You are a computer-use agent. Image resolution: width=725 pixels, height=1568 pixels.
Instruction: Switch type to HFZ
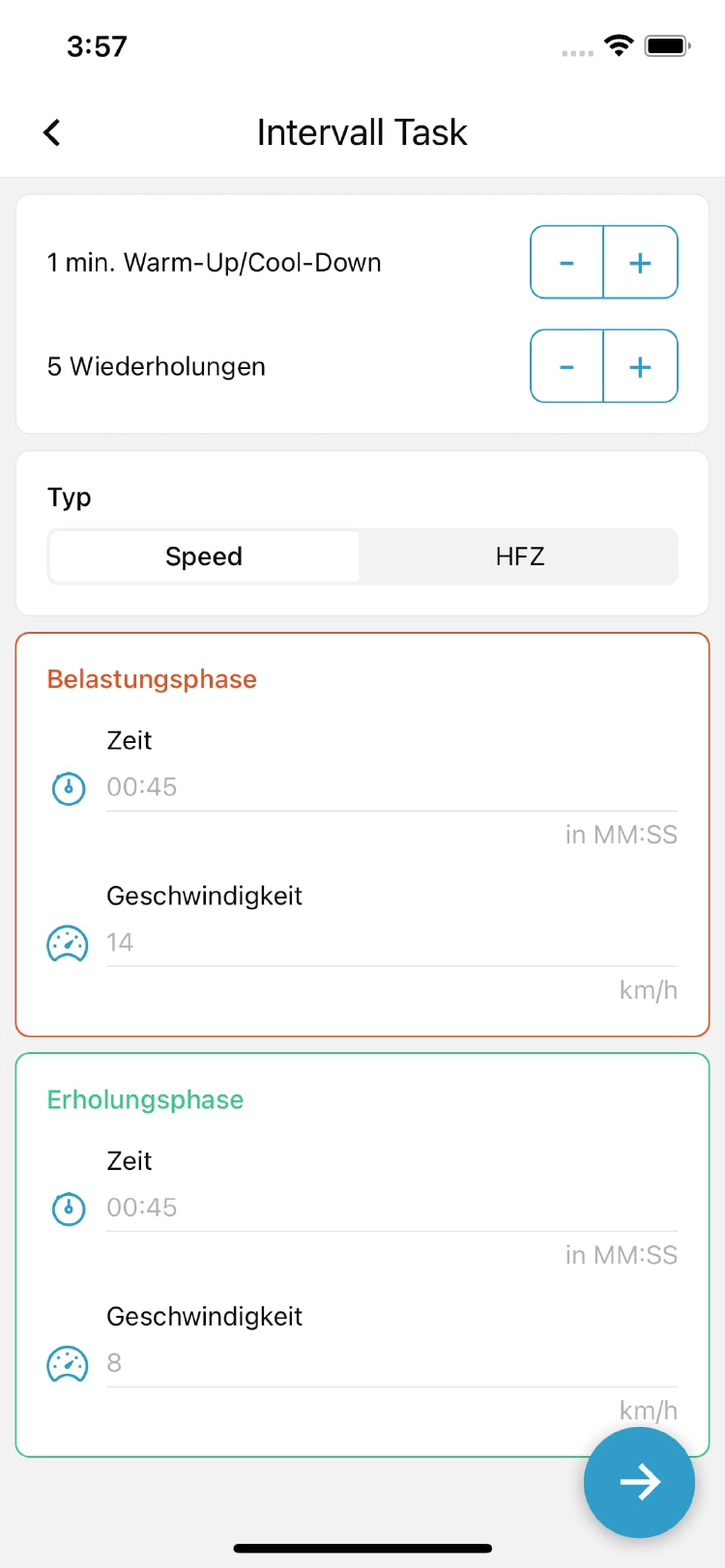519,556
